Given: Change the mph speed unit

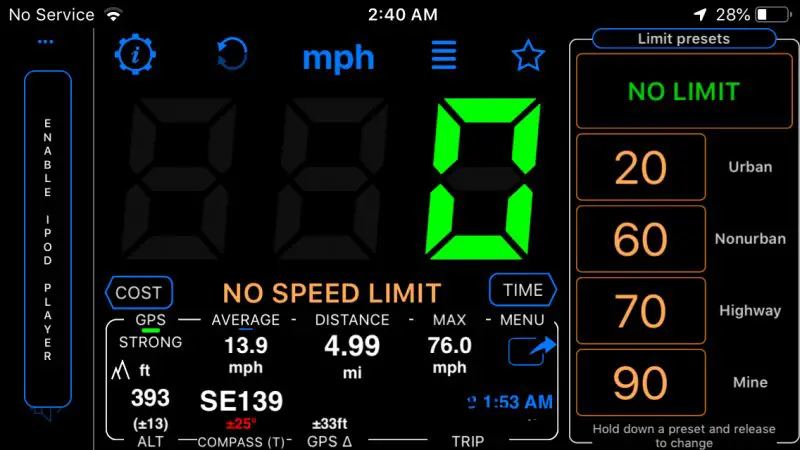Looking at the screenshot, I should coord(338,57).
